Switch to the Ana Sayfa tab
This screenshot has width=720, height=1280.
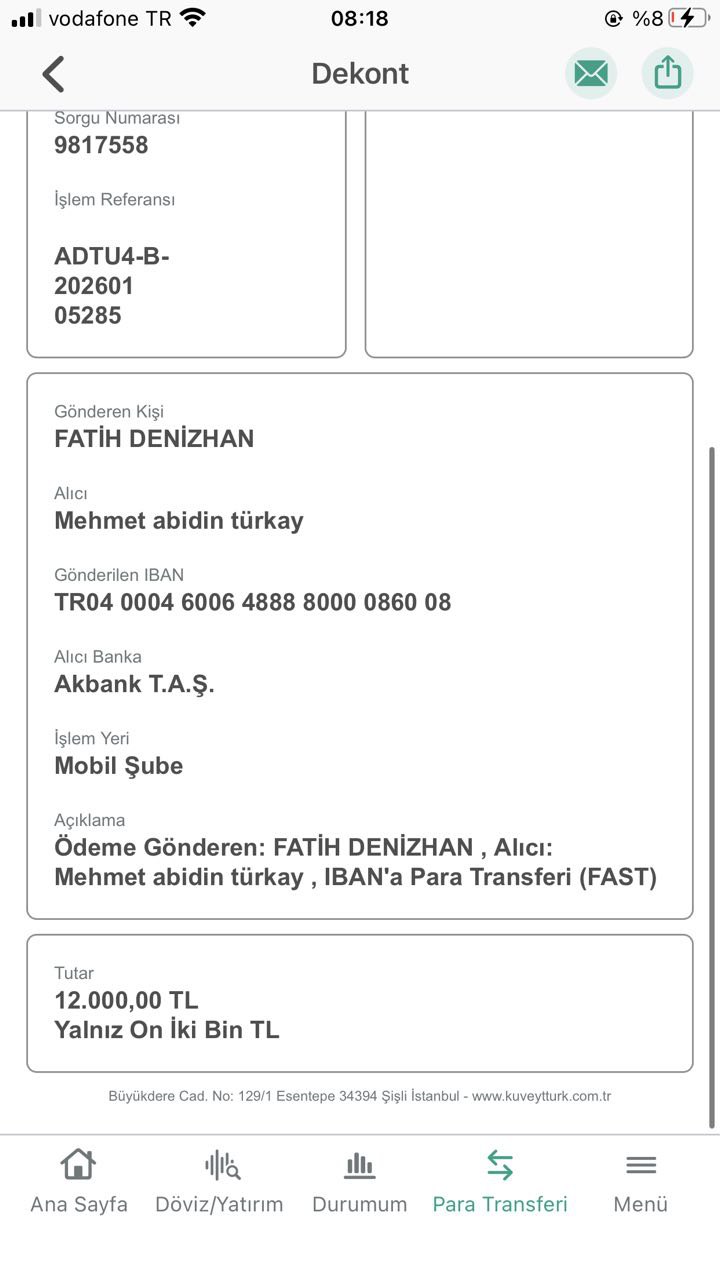coord(79,1182)
